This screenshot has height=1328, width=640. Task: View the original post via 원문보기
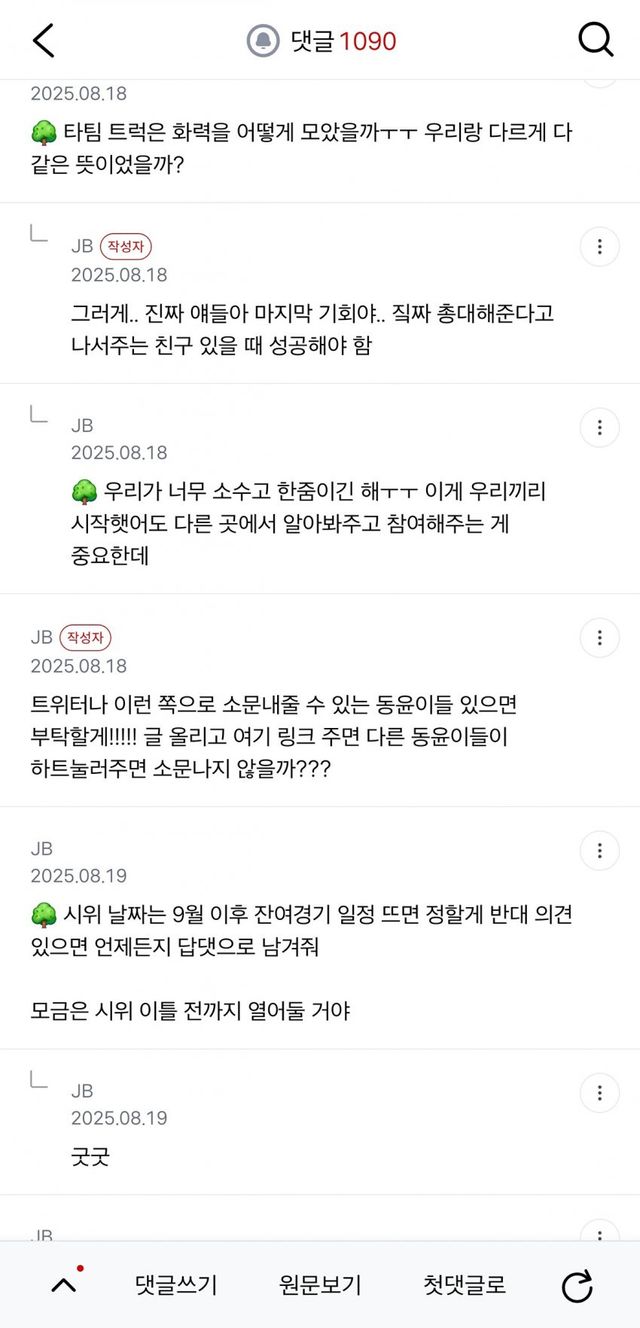(x=320, y=1285)
